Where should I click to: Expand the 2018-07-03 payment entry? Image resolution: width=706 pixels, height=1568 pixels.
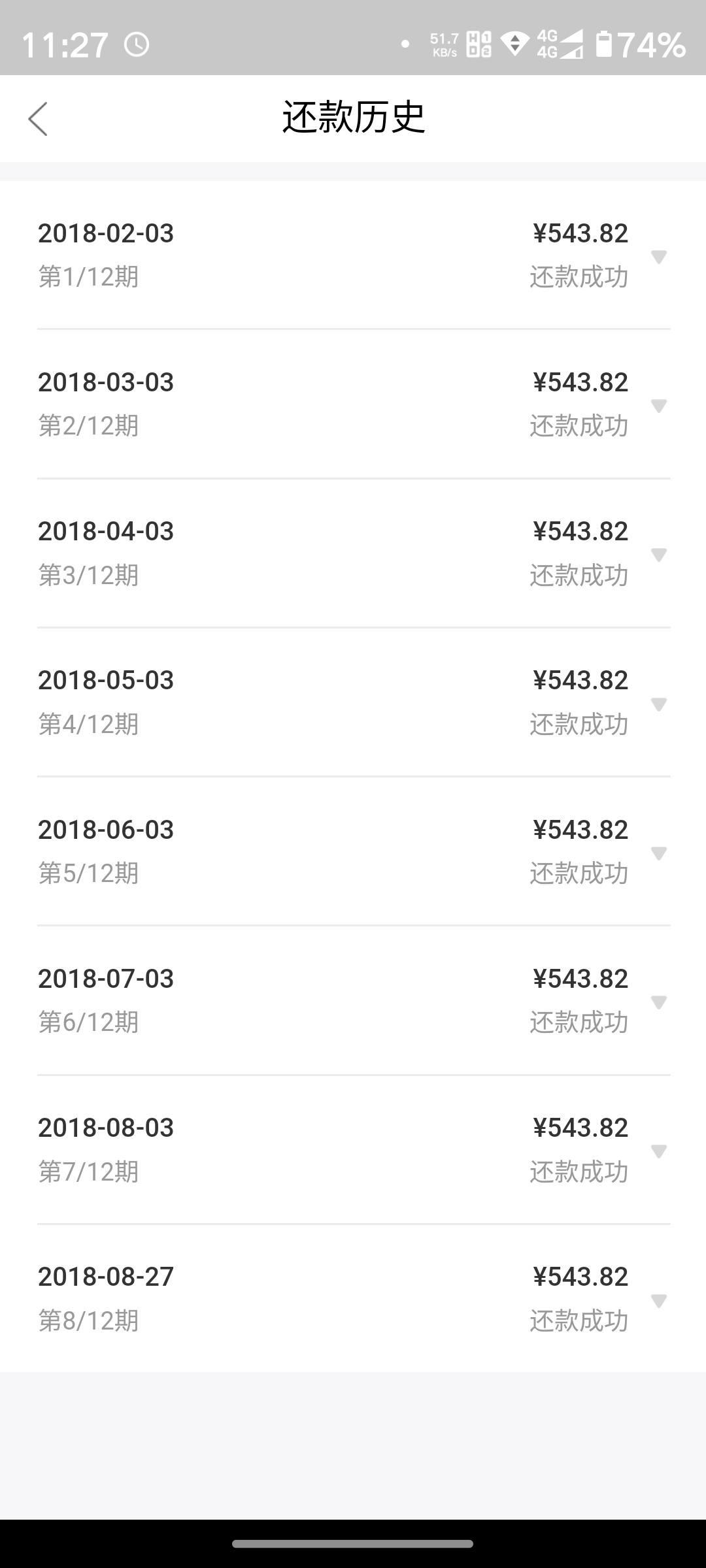658,1002
